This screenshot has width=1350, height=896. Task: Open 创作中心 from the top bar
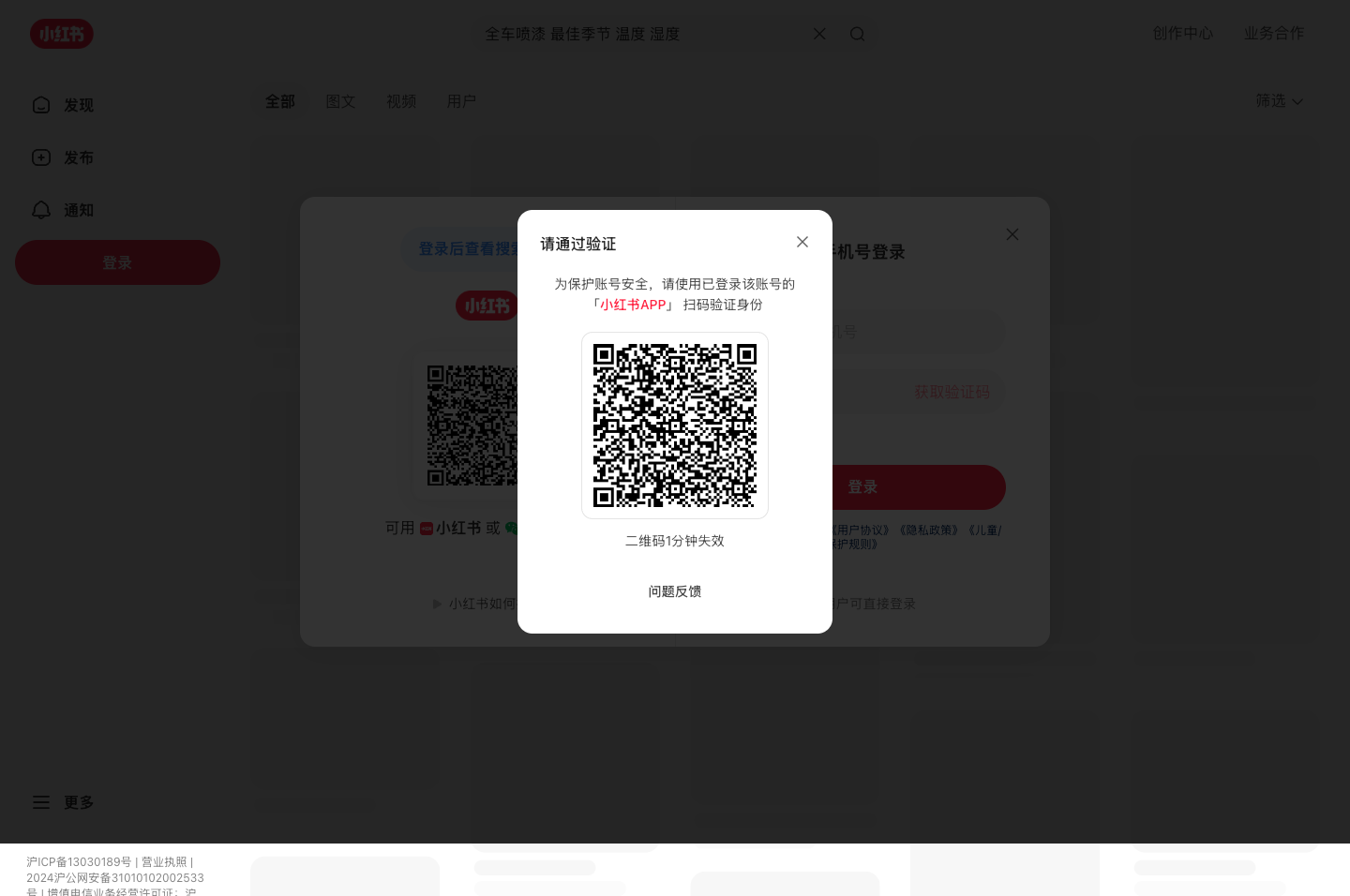[x=1182, y=33]
